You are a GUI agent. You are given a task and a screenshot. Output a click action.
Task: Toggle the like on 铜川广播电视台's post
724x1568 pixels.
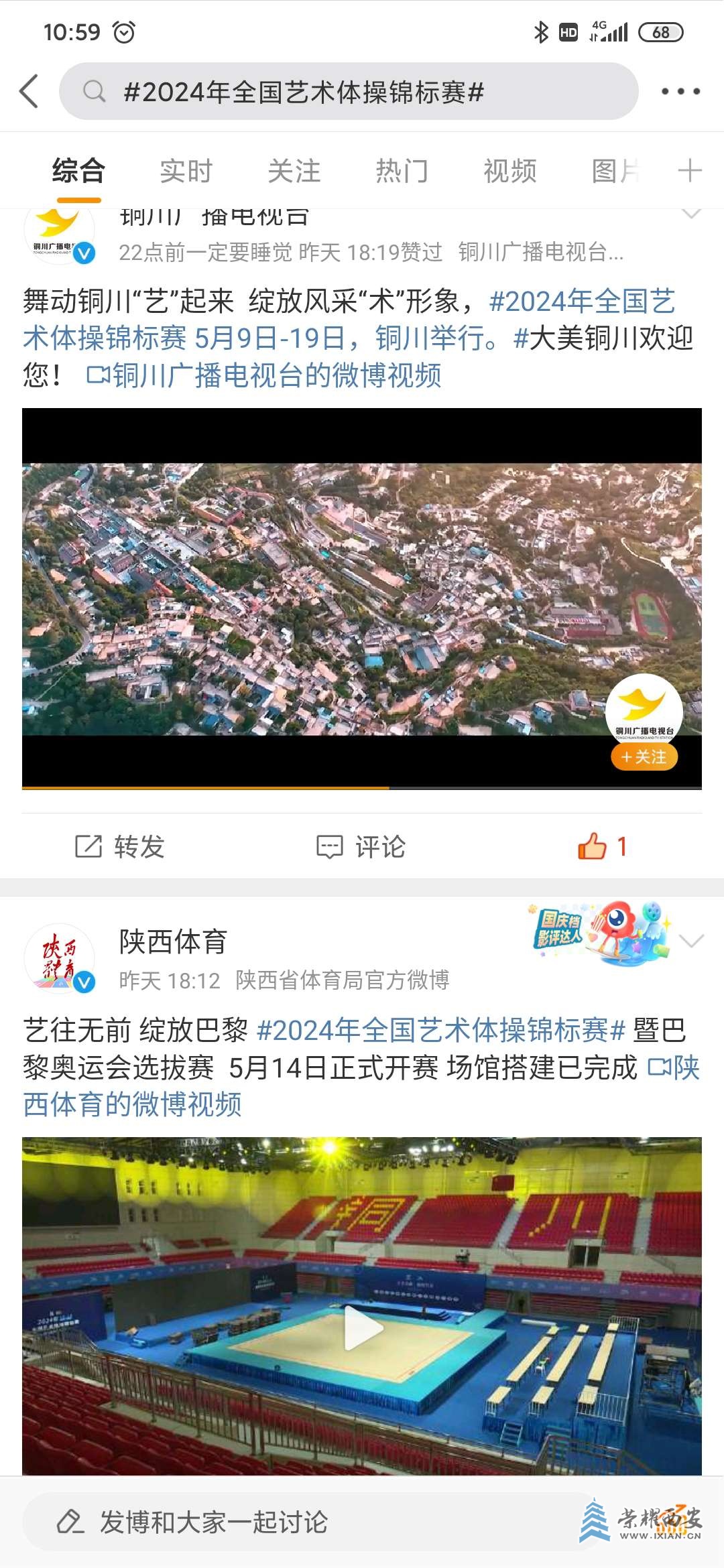point(602,847)
